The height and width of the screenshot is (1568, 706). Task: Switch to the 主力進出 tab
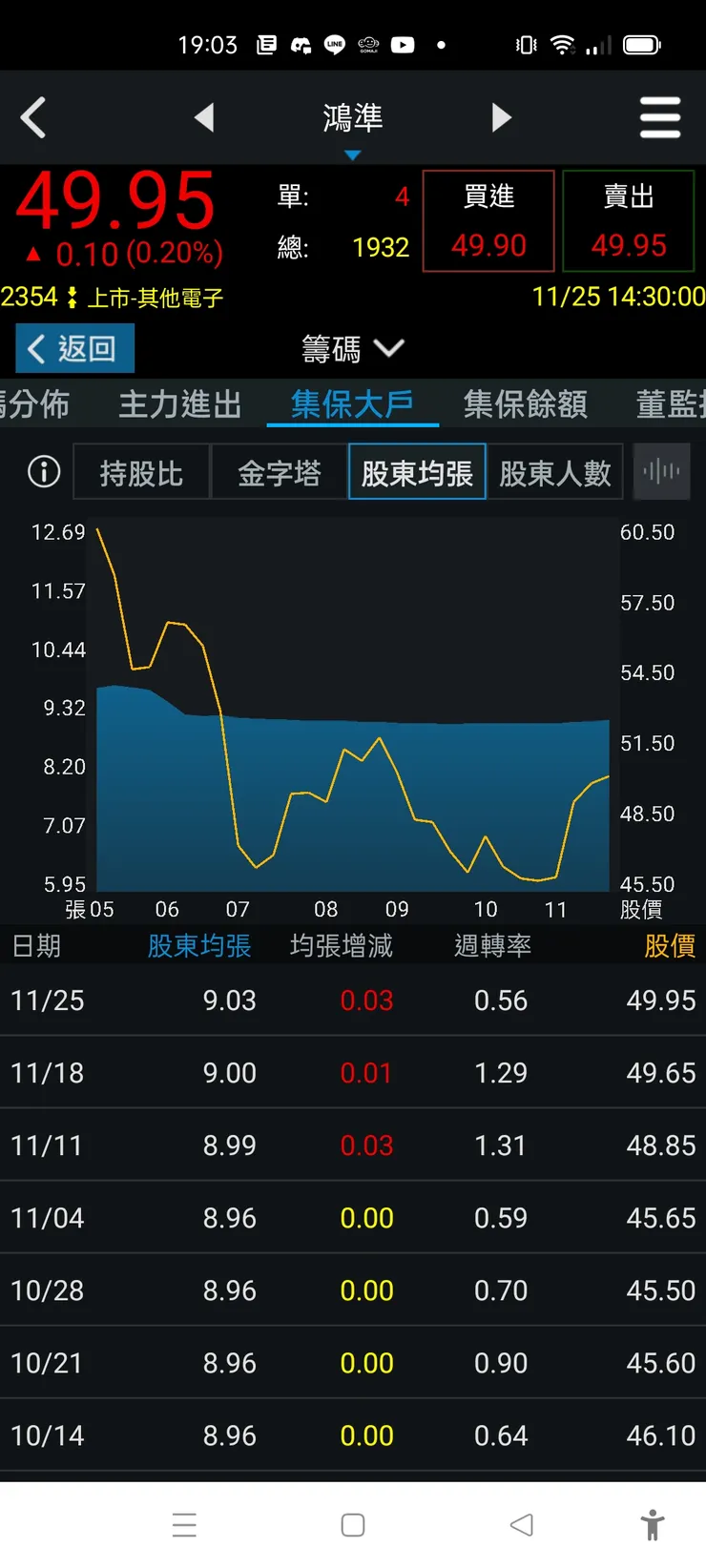[178, 403]
